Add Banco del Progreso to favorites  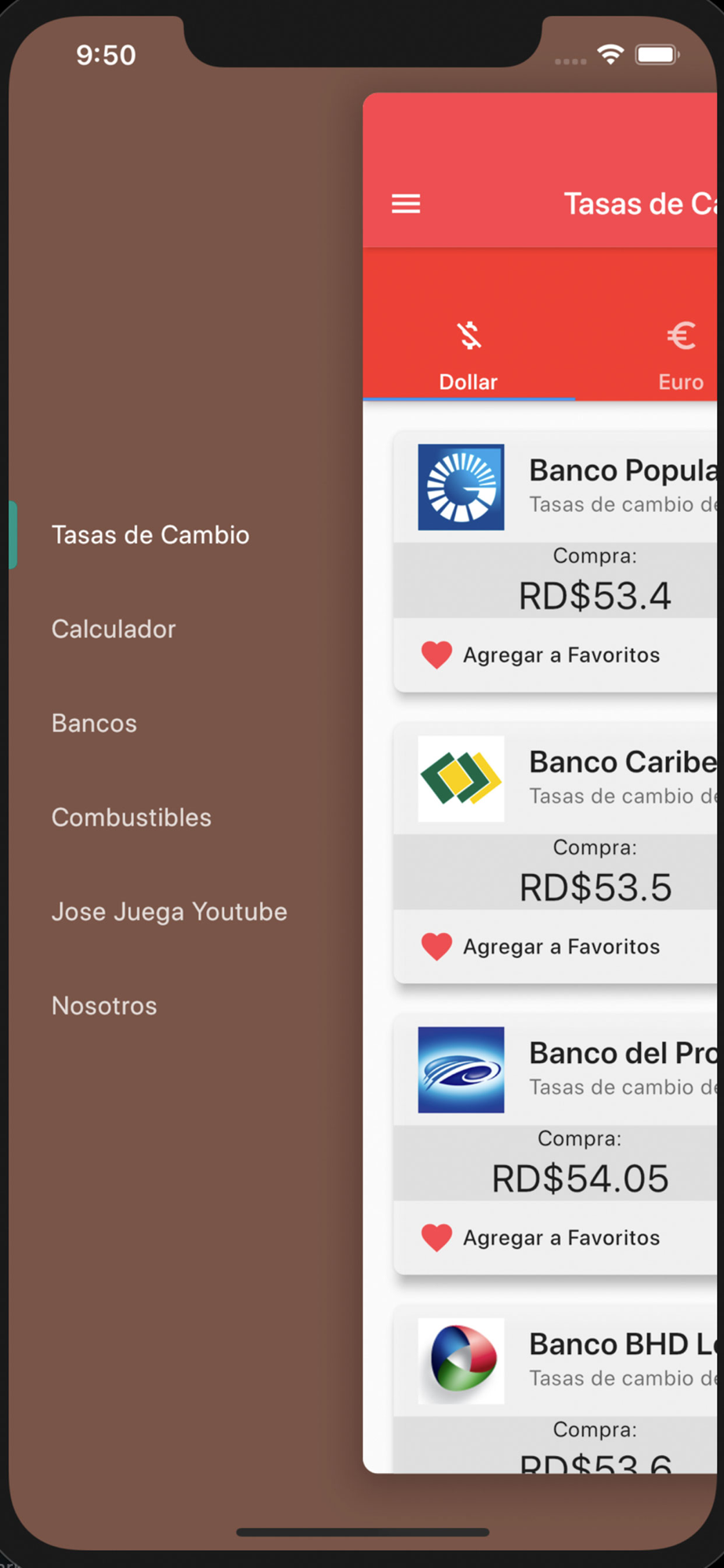[541, 1237]
